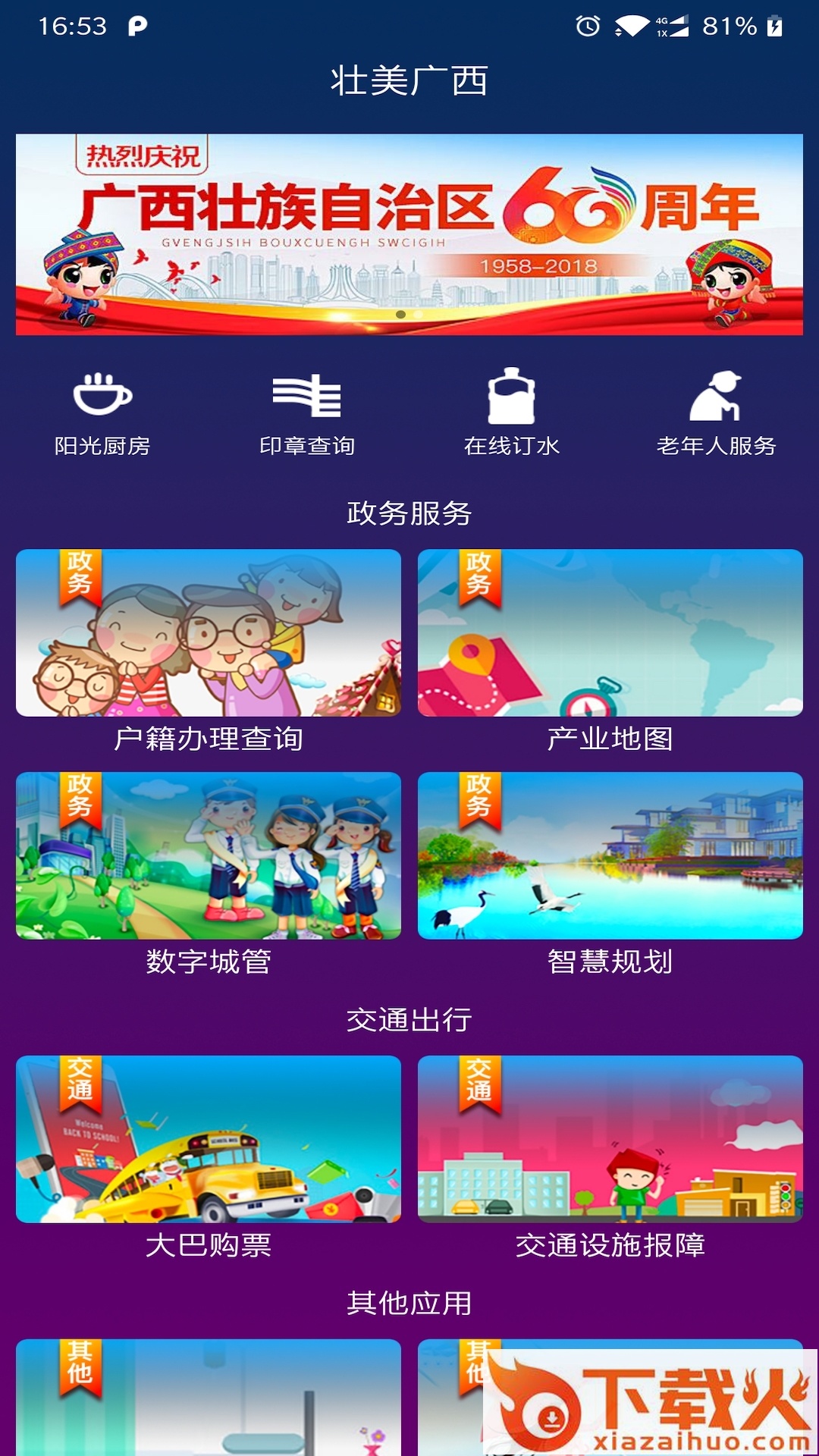Open 印章查询 shortcut
The image size is (819, 1456).
(x=307, y=413)
